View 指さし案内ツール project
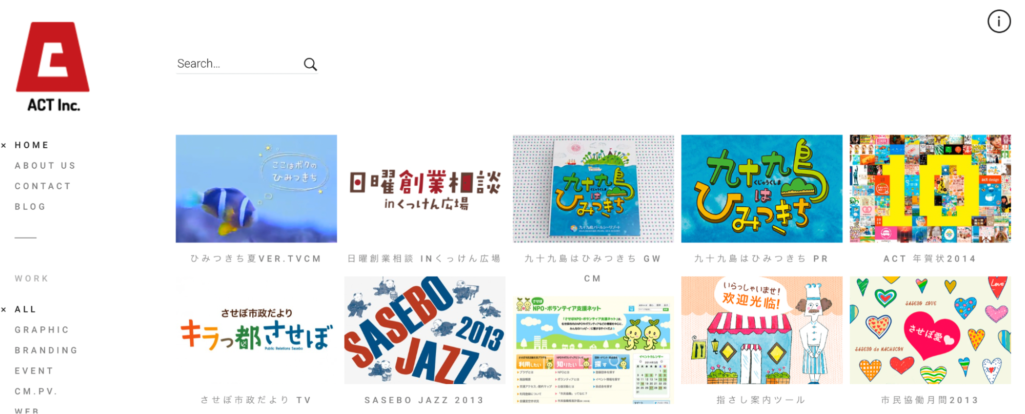The height and width of the screenshot is (414, 1025). (761, 331)
